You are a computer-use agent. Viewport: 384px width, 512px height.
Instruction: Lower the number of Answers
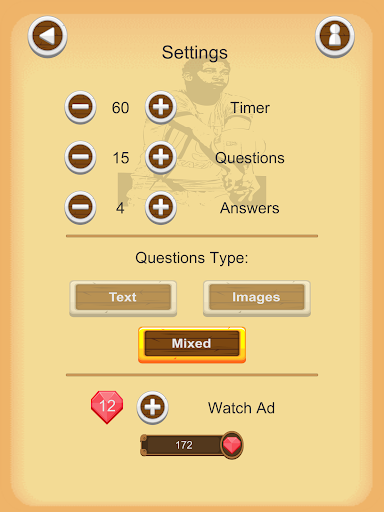pos(80,207)
